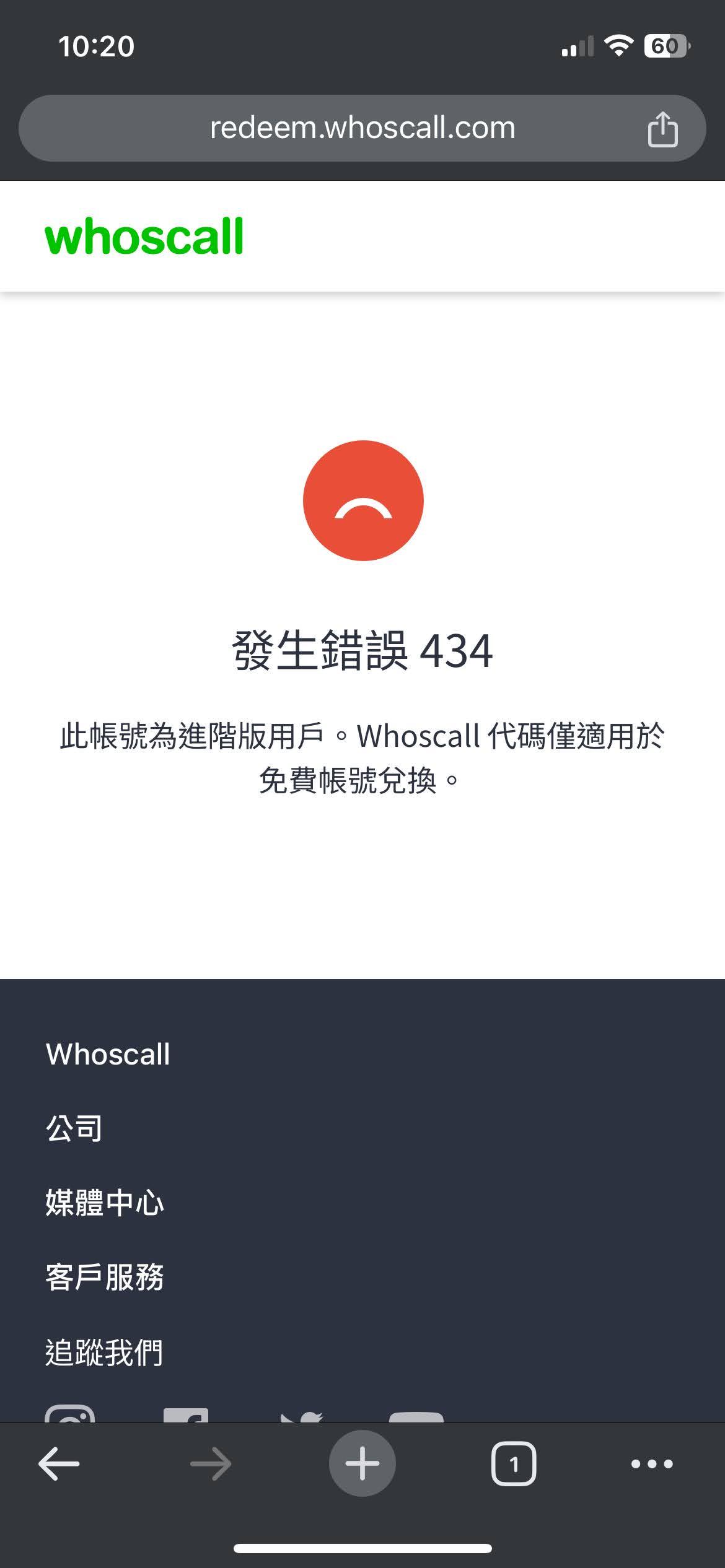725x1568 pixels.
Task: Open the 媒體中心 footer link
Action: click(105, 1203)
